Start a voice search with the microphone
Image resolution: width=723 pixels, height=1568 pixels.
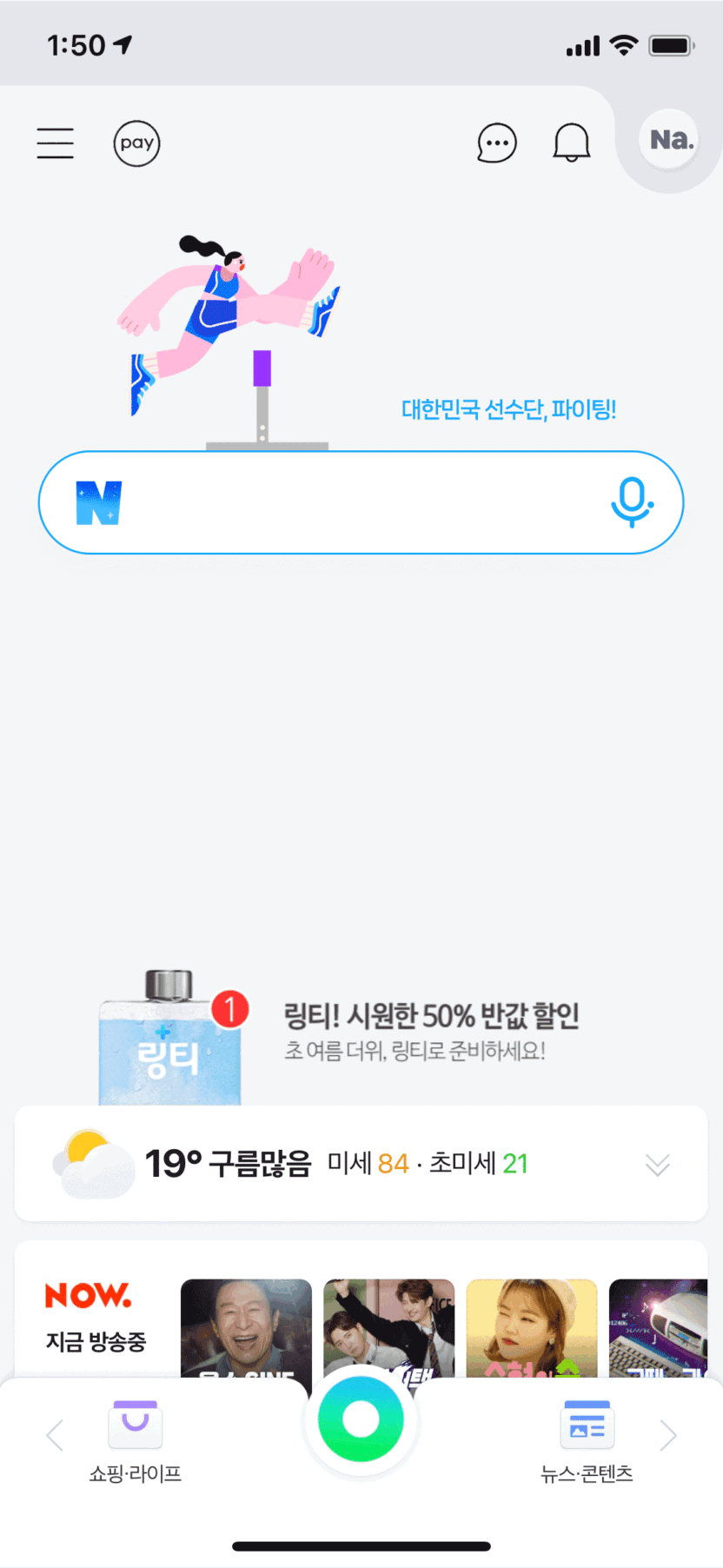coord(633,502)
